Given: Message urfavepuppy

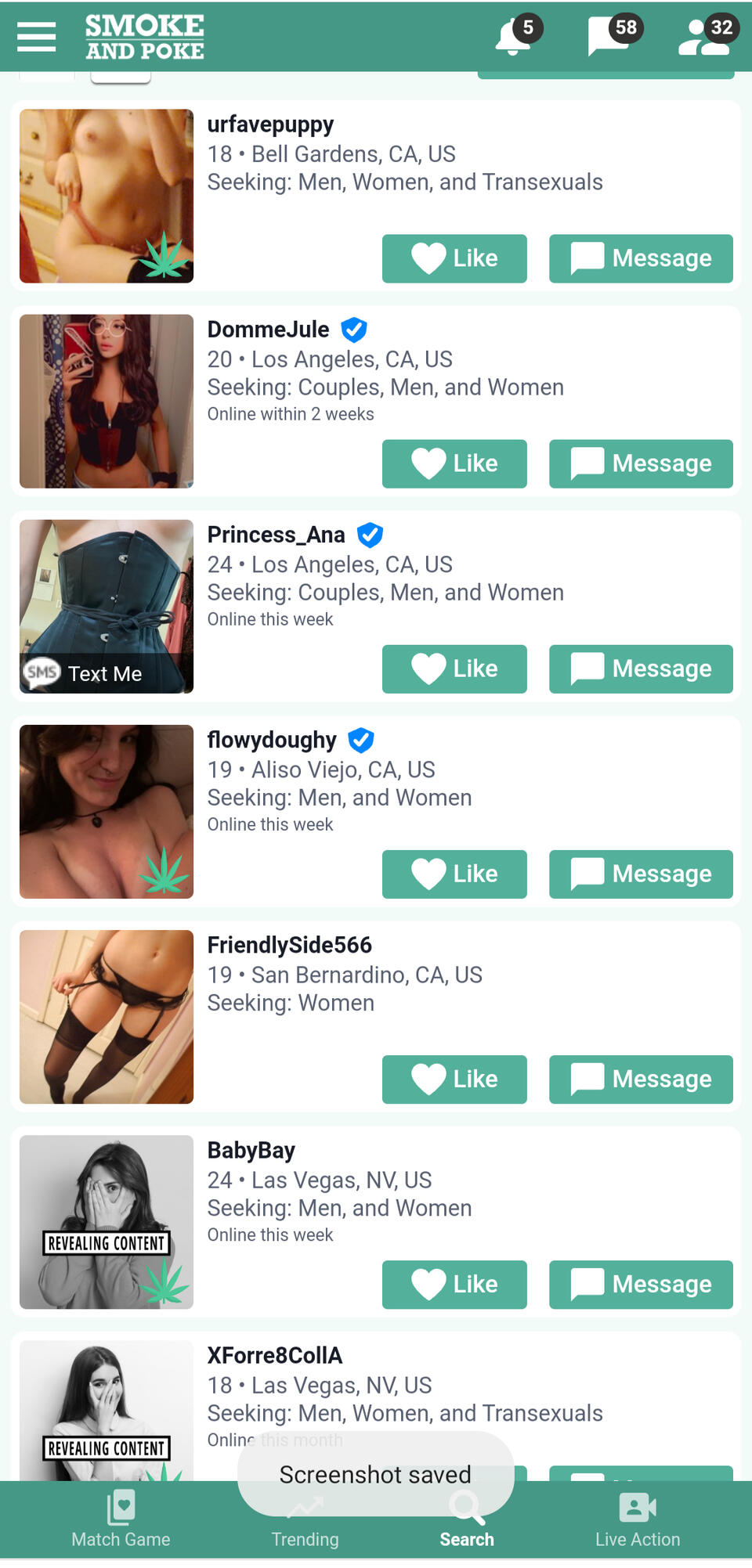Looking at the screenshot, I should (x=641, y=258).
